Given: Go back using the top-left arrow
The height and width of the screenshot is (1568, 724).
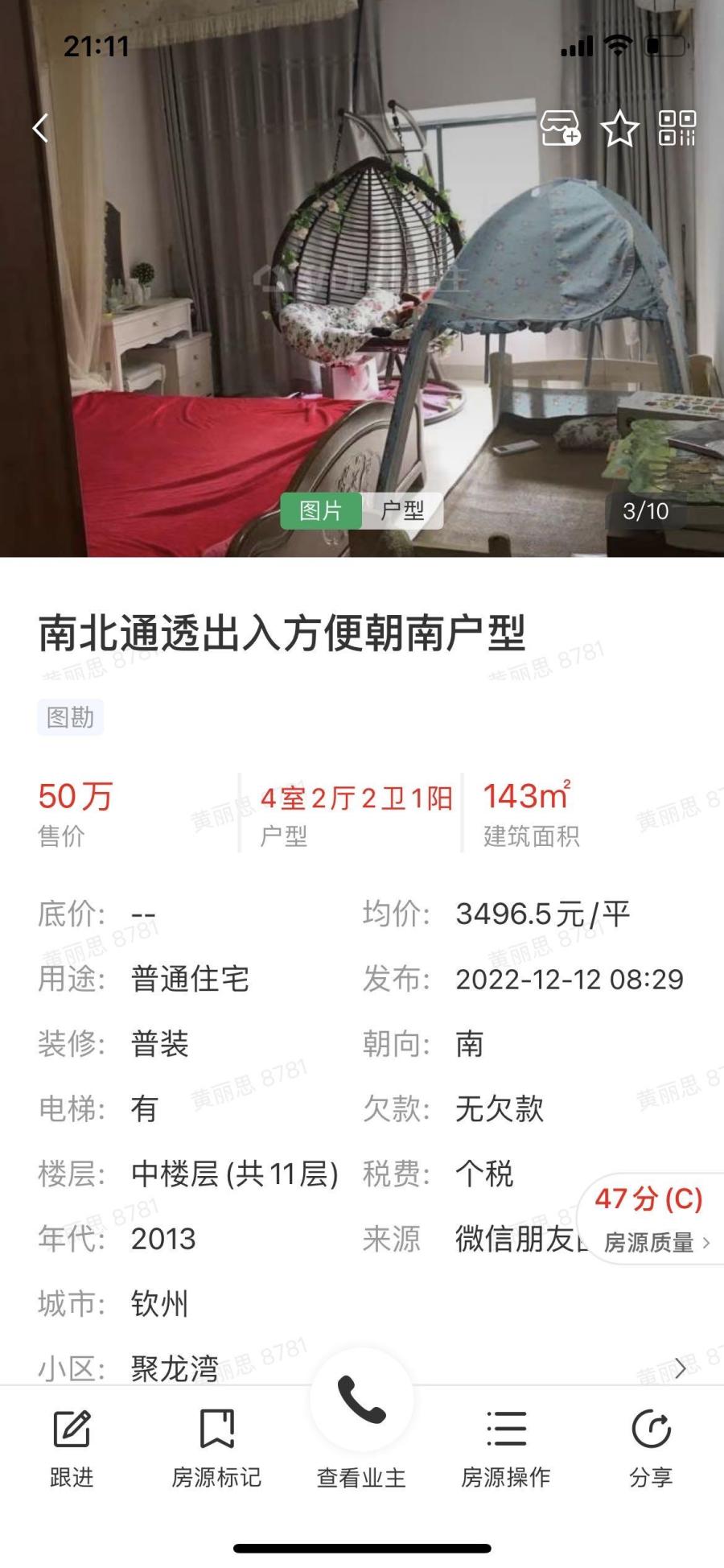Looking at the screenshot, I should (x=41, y=128).
